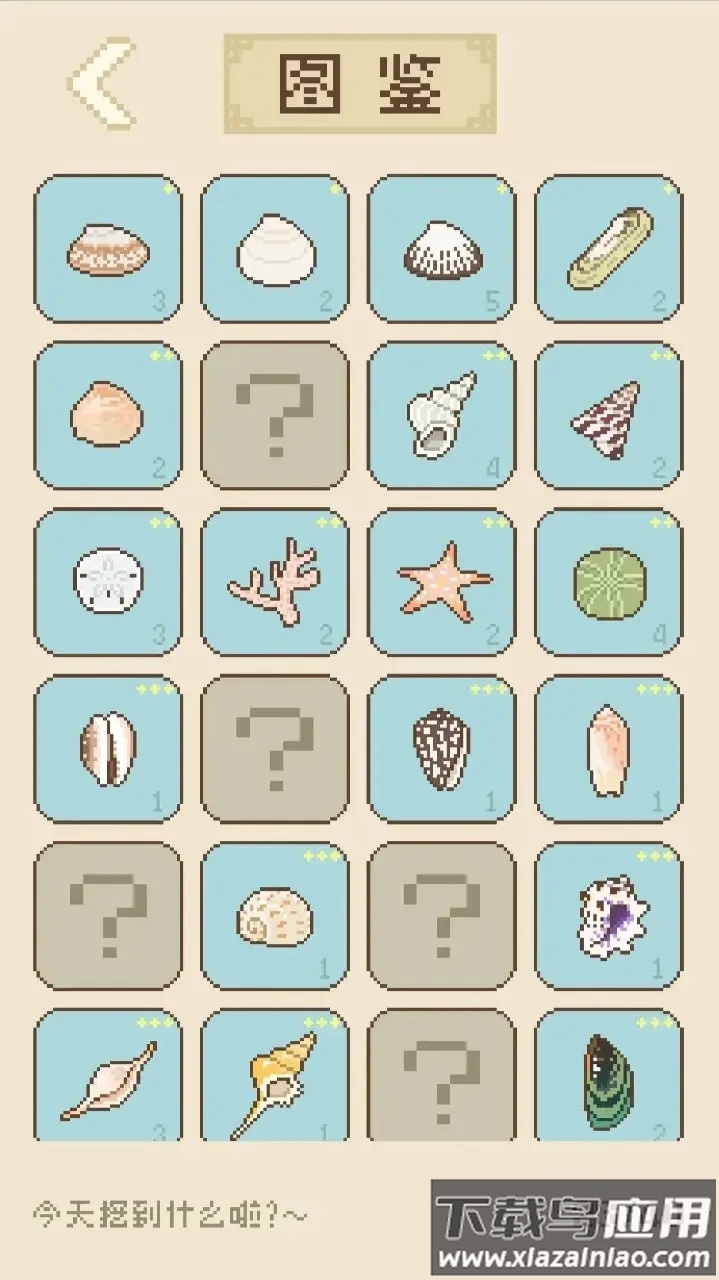Select the cream moon snail shell
This screenshot has height=1280, width=719.
[275, 915]
